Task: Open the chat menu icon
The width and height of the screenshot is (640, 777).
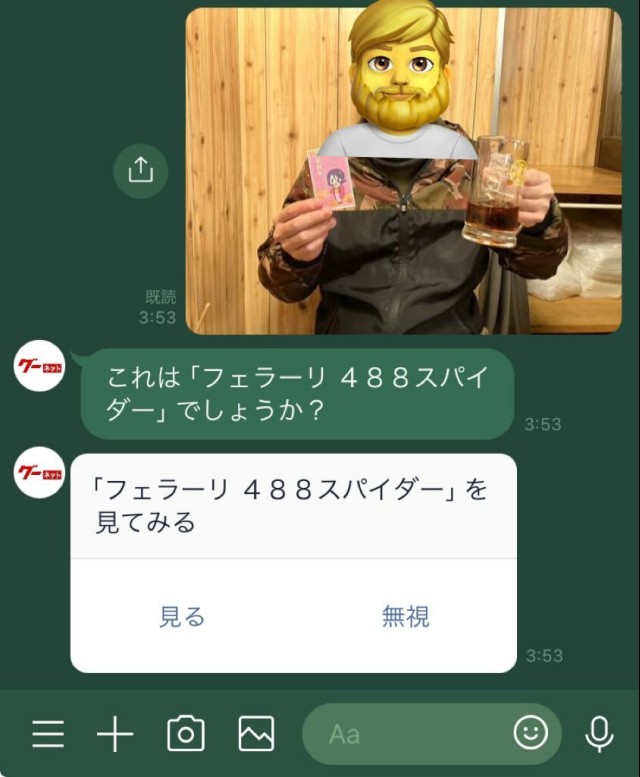Action: pyautogui.click(x=47, y=735)
